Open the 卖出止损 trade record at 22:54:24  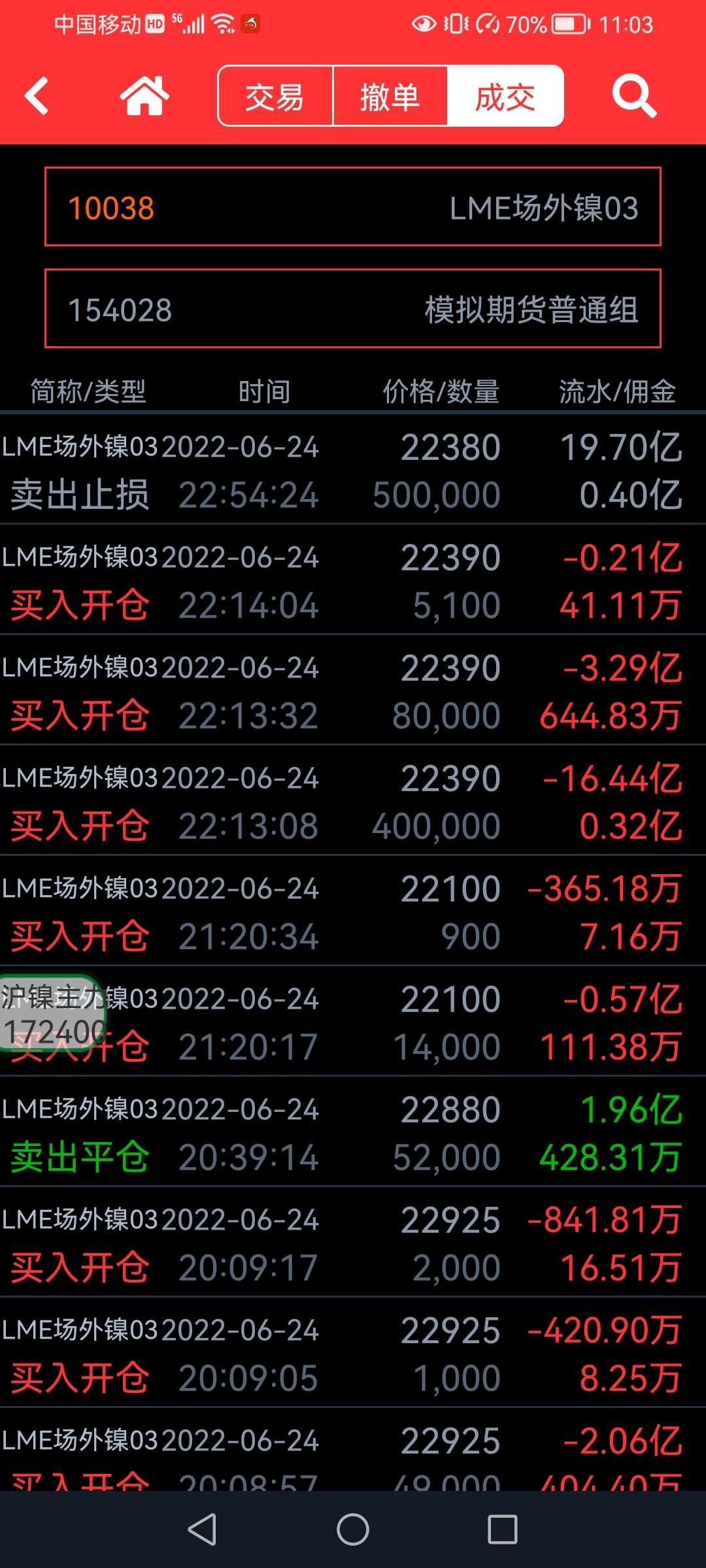tap(353, 468)
